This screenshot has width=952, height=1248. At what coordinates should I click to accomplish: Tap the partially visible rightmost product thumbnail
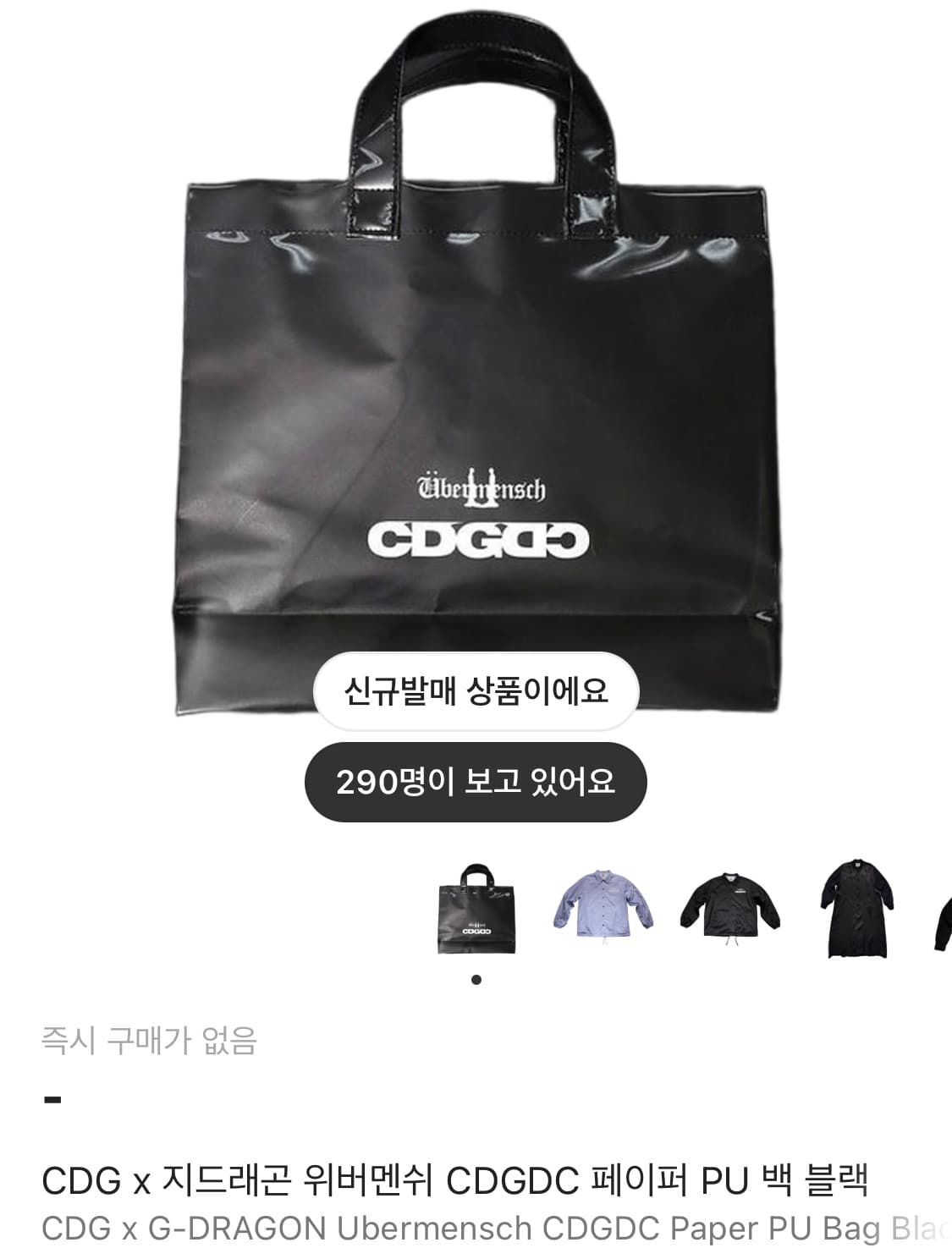(x=939, y=919)
